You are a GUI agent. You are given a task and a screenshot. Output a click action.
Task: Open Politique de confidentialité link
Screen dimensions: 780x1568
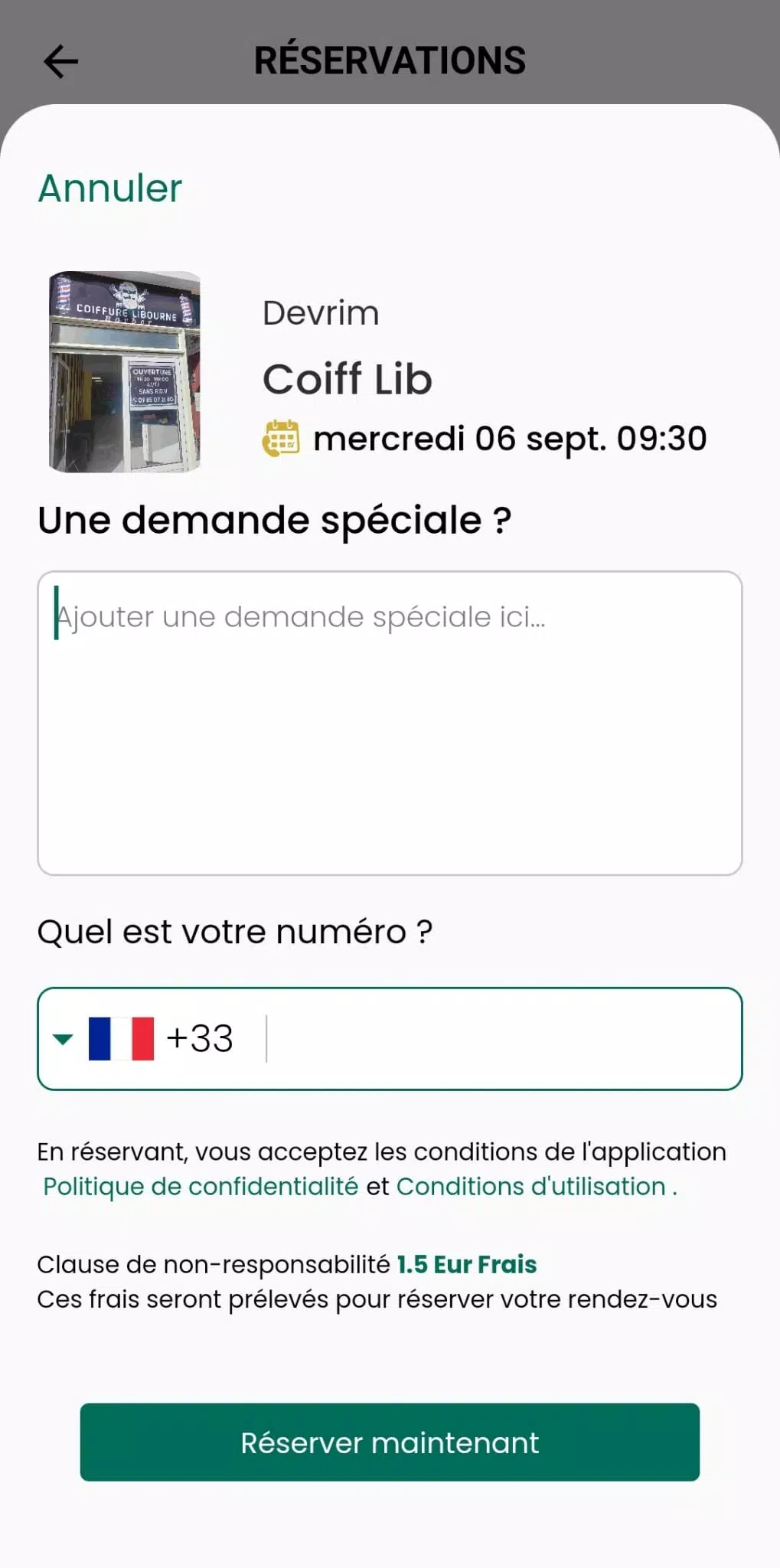coord(201,1186)
